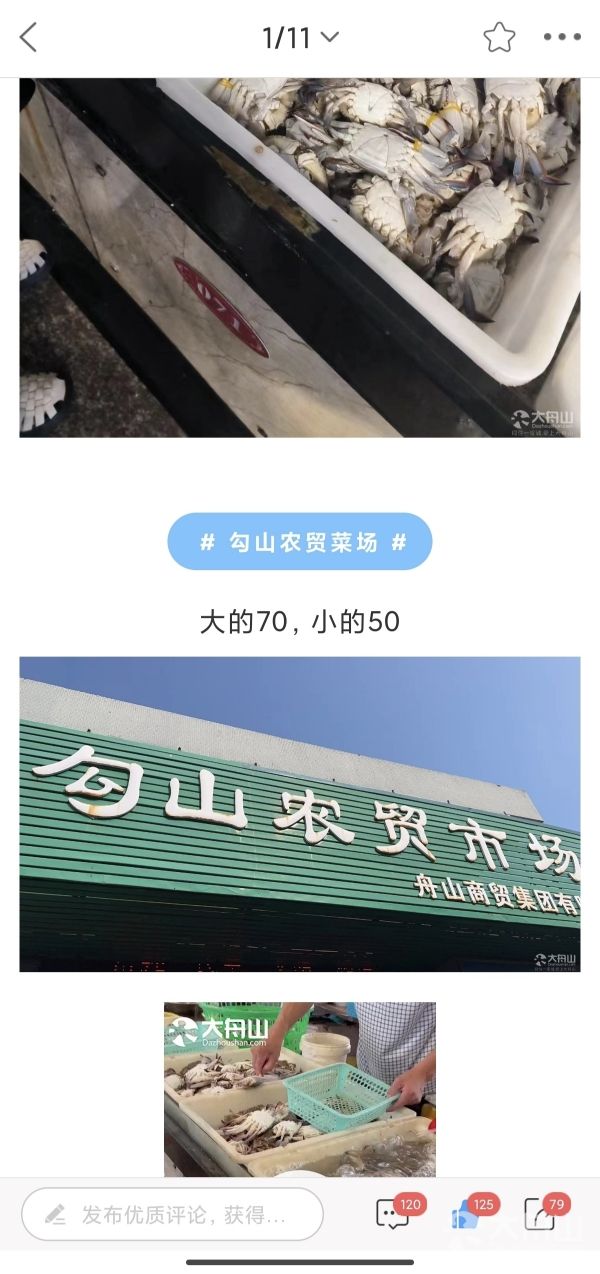View the crab basket photo at top
The height and width of the screenshot is (1274, 600).
[300, 257]
